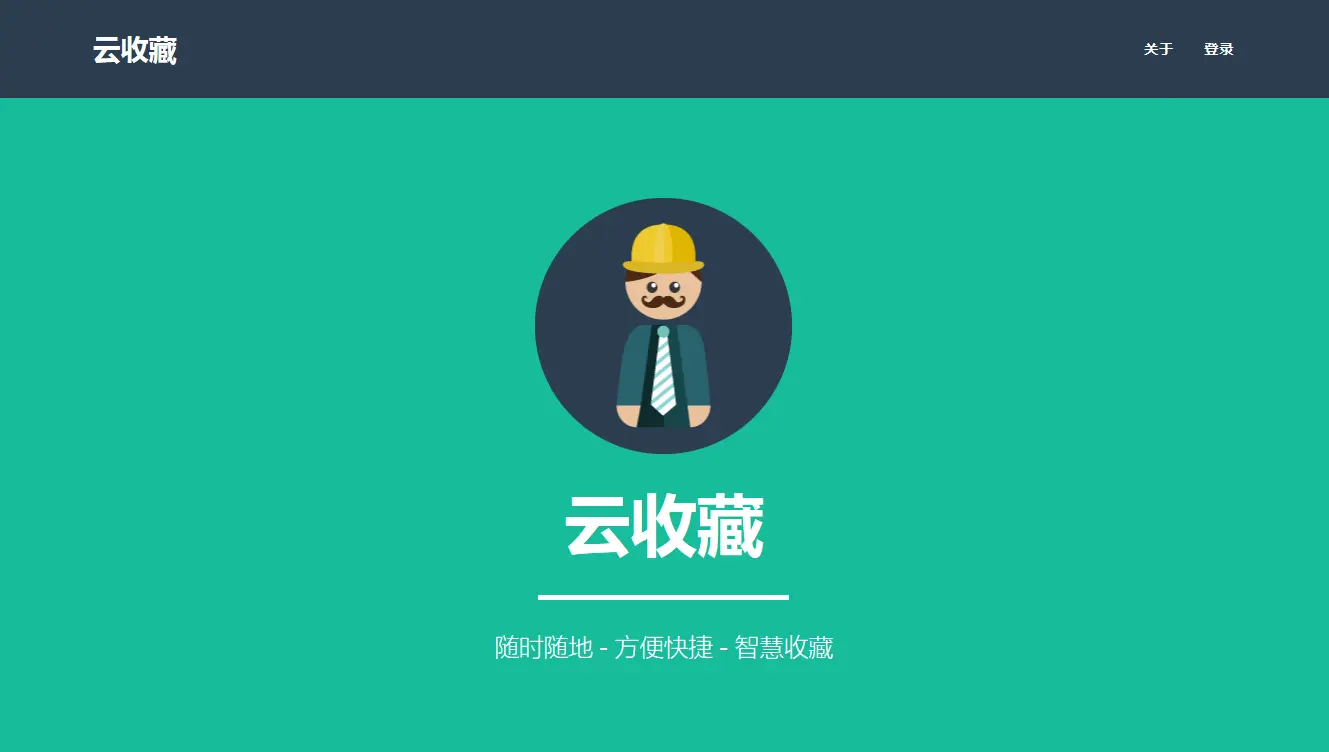Open the 云收藏 brand link in navbar

pyautogui.click(x=135, y=50)
